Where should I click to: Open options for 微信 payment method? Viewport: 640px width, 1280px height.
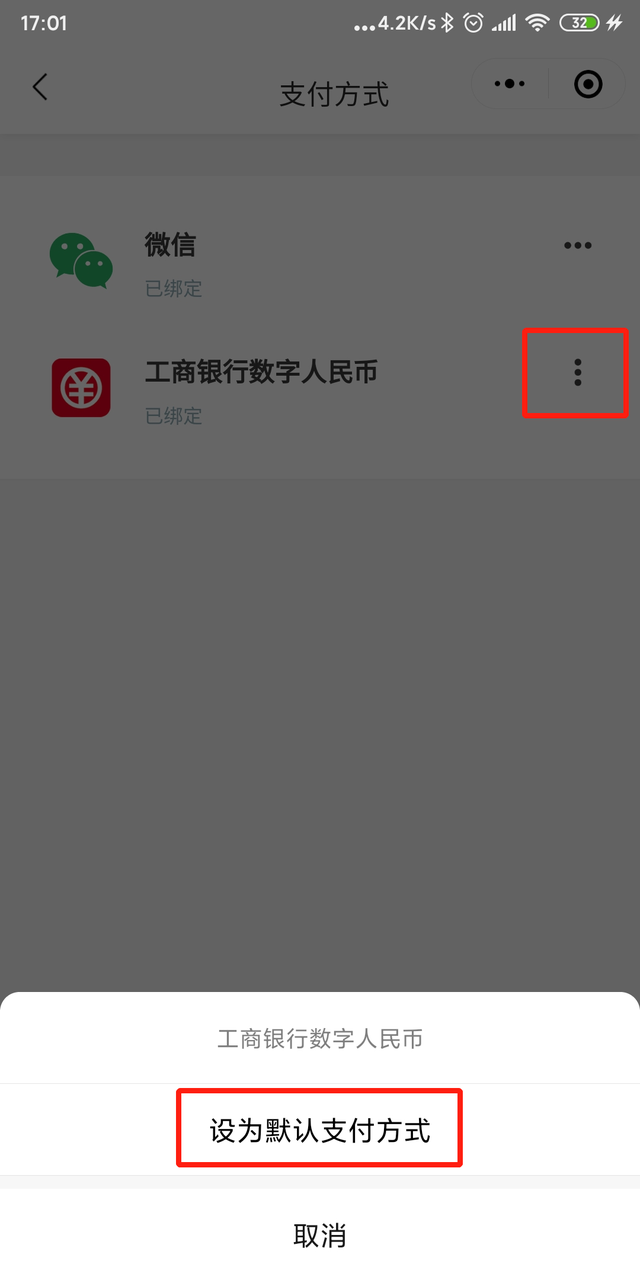pyautogui.click(x=577, y=245)
